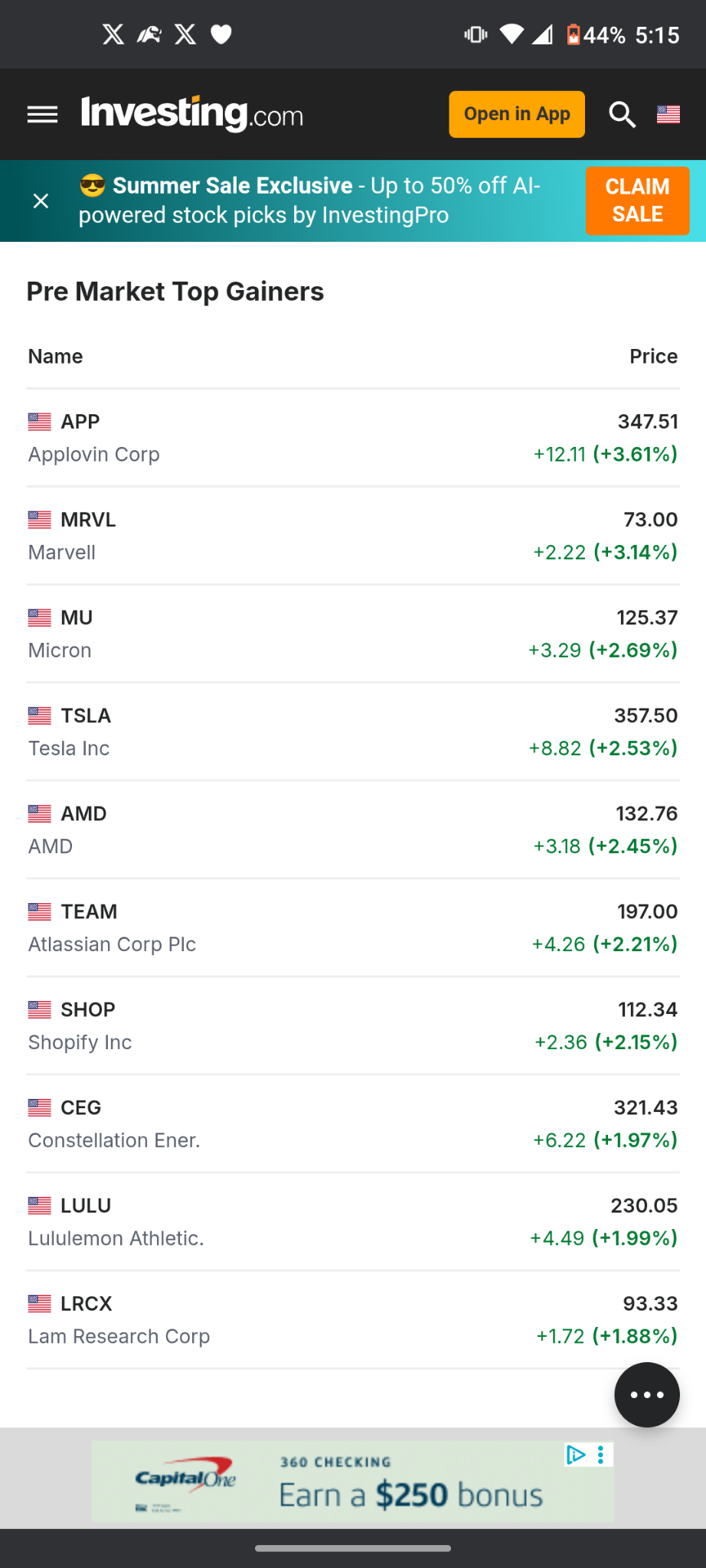Viewport: 706px width, 1568px height.
Task: Dismiss the Summer Sale banner
Action: tap(41, 200)
